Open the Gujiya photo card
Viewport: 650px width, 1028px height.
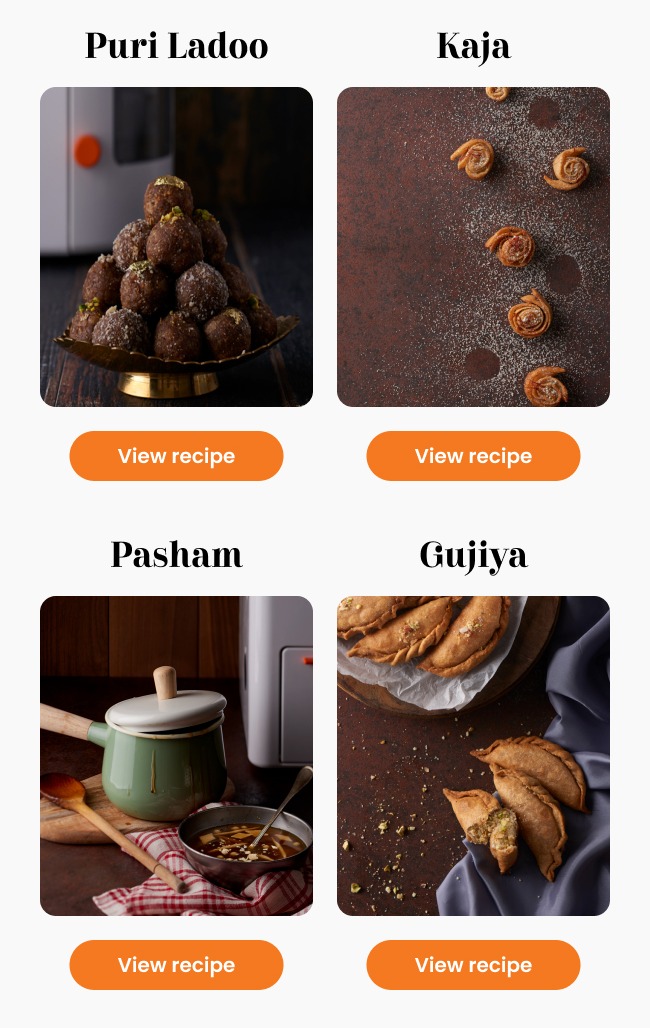click(x=473, y=756)
